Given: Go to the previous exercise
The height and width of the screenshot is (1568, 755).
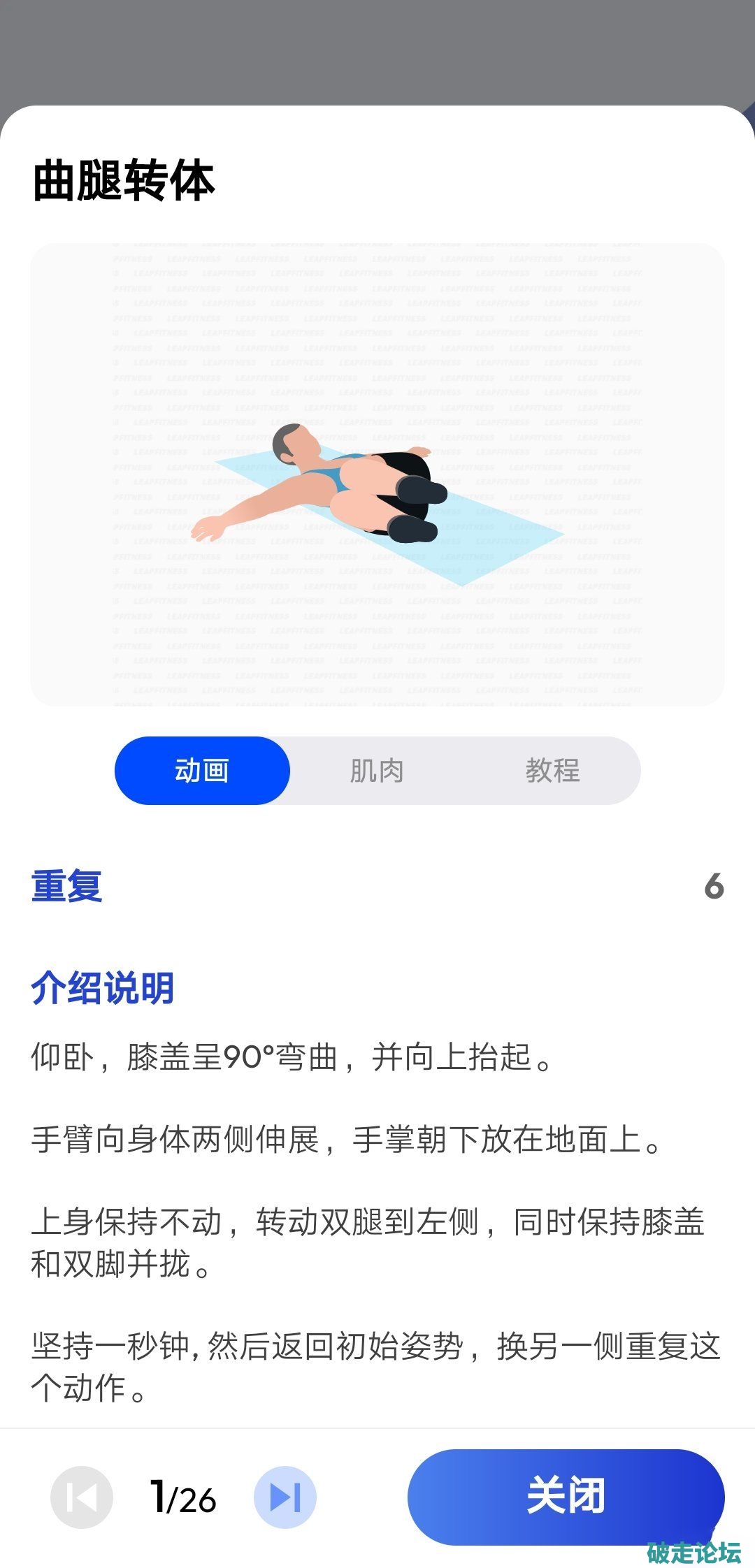Looking at the screenshot, I should pyautogui.click(x=82, y=1497).
